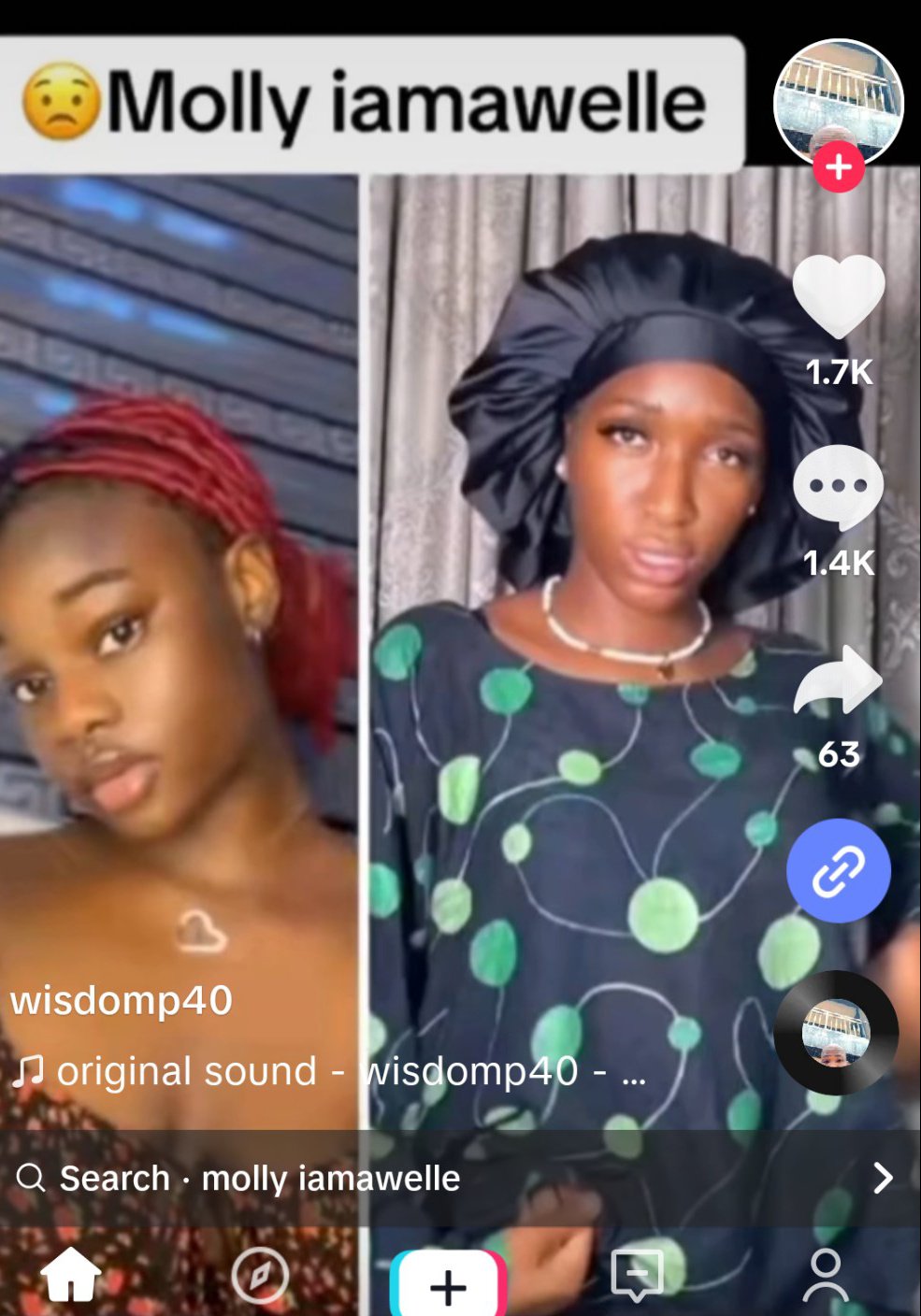Open the creator's profile picture
Screen dimensions: 921x1316
(x=838, y=99)
